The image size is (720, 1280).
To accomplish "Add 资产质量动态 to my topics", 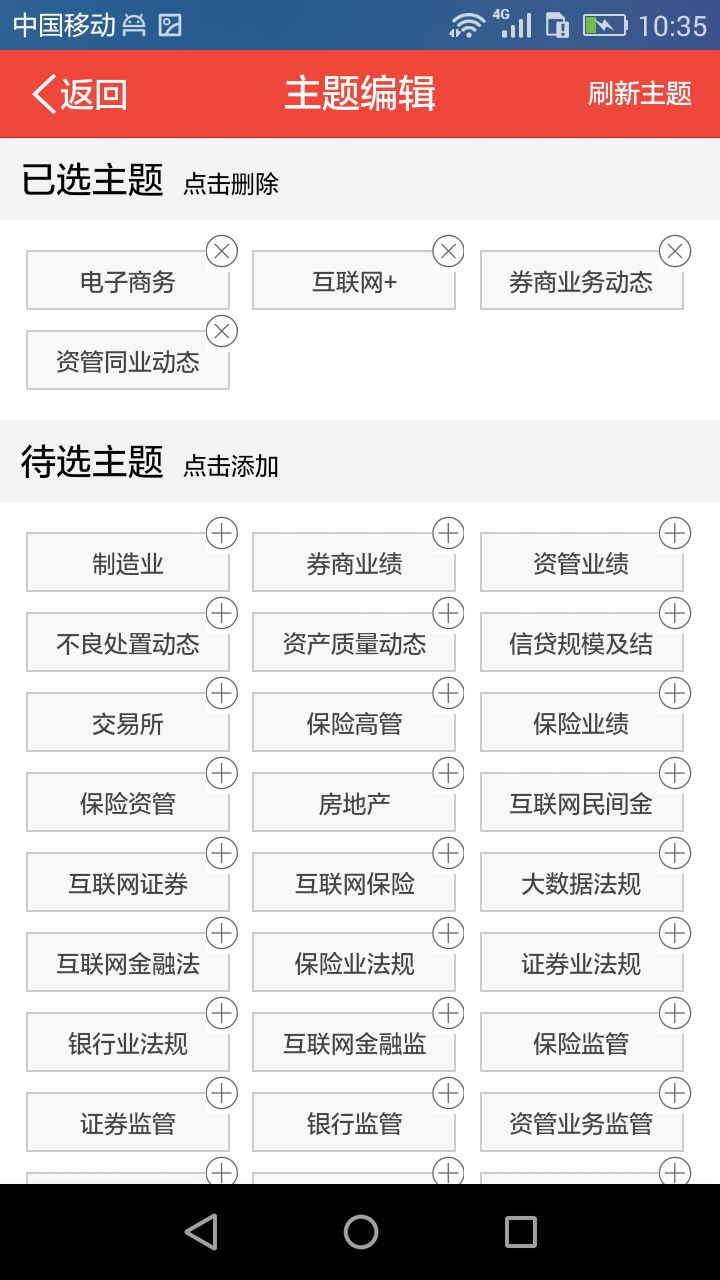I will [x=354, y=644].
